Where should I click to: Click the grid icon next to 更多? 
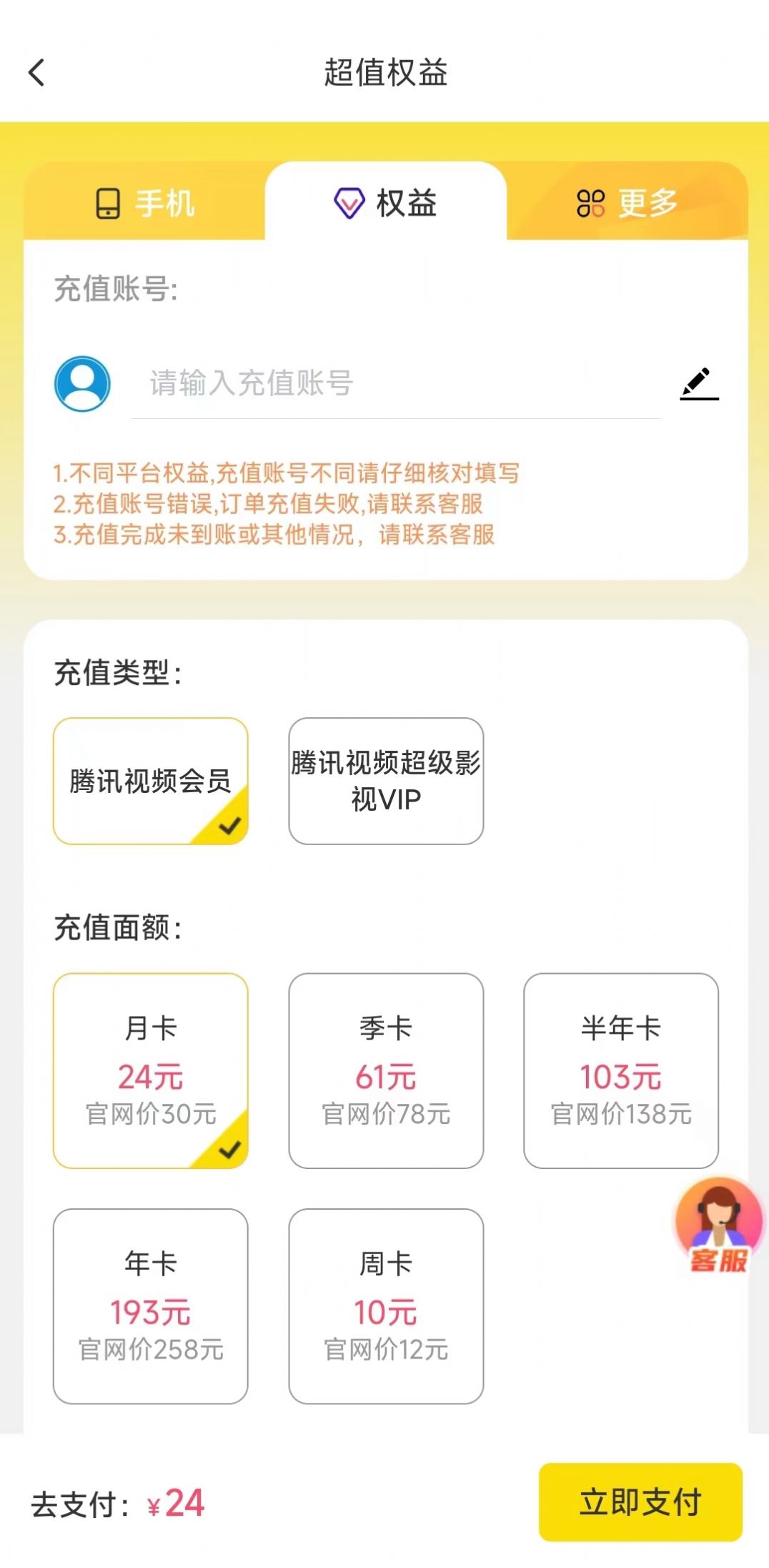tap(592, 202)
